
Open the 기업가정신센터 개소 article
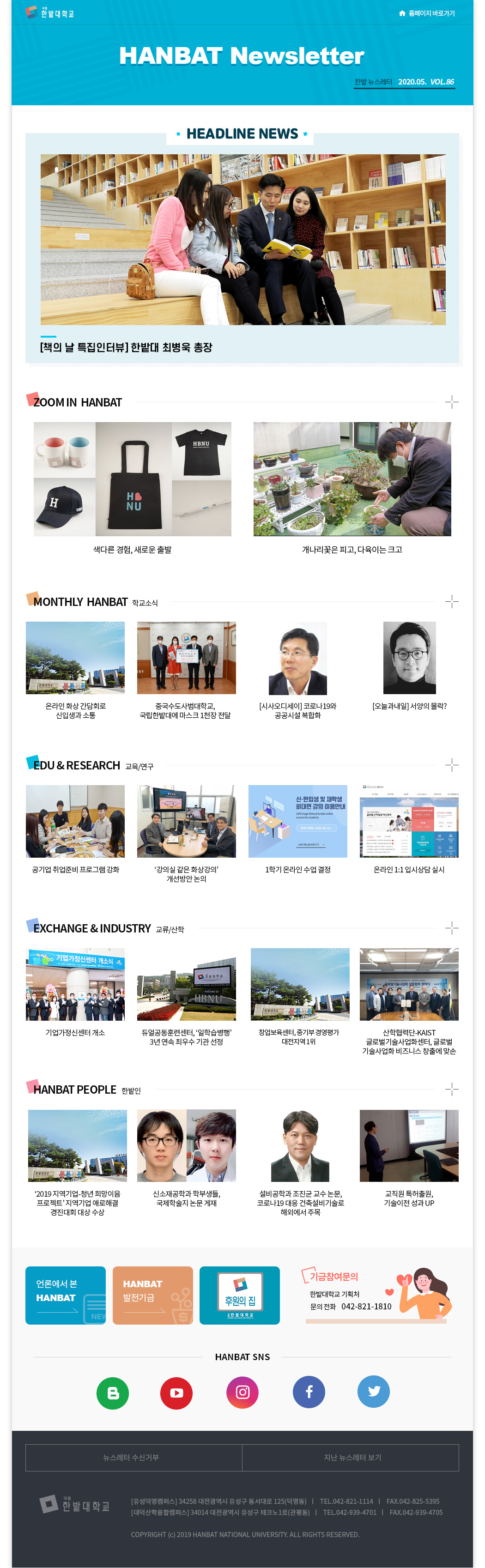(75, 1032)
